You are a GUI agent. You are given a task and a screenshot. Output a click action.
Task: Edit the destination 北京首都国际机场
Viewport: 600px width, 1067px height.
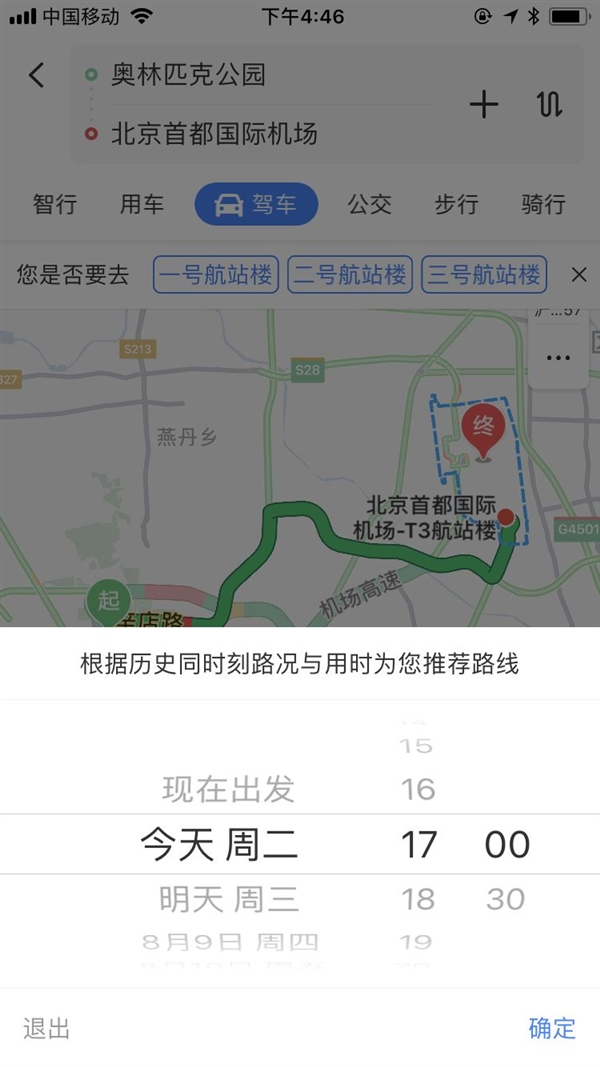click(x=214, y=134)
